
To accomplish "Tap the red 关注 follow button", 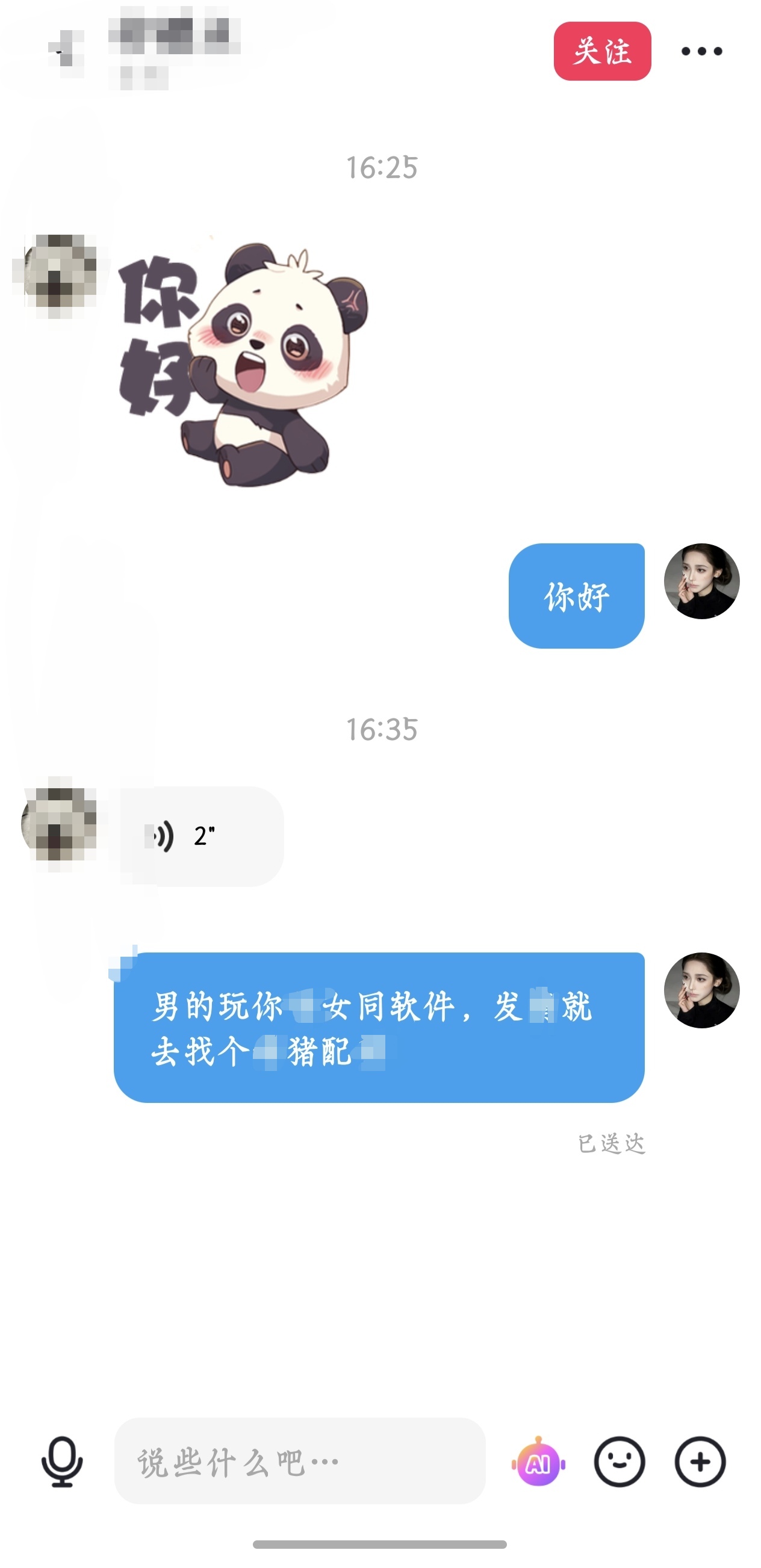I will point(601,51).
